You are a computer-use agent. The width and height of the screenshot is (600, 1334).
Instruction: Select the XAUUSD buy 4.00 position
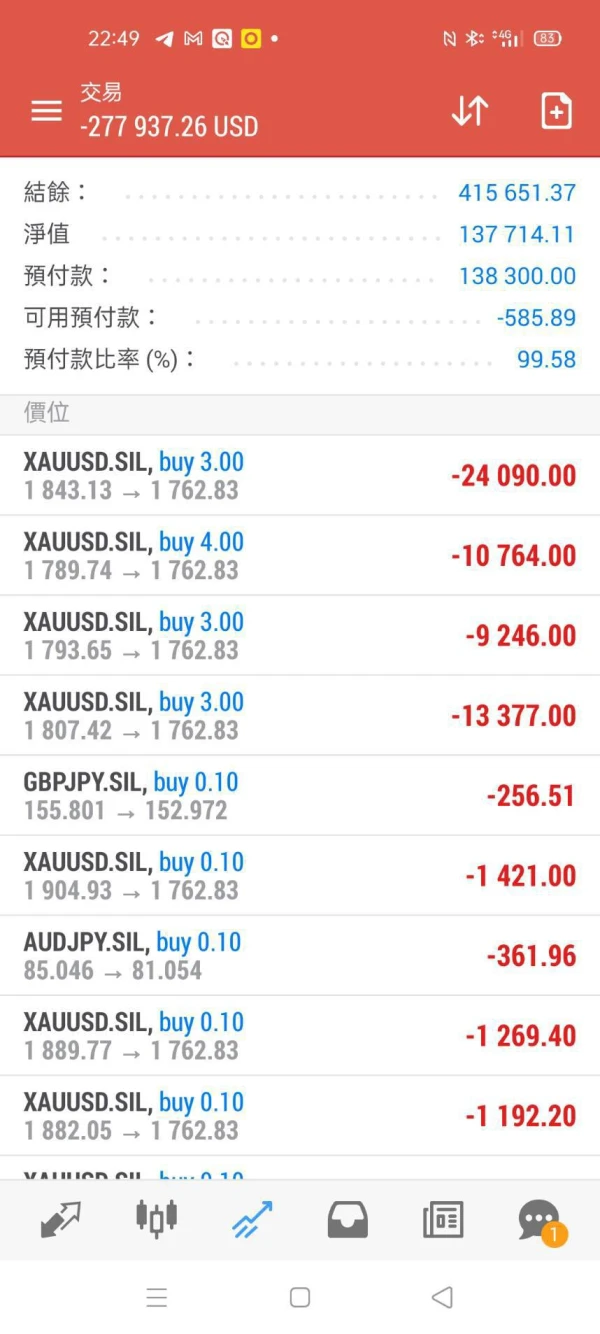tap(300, 556)
